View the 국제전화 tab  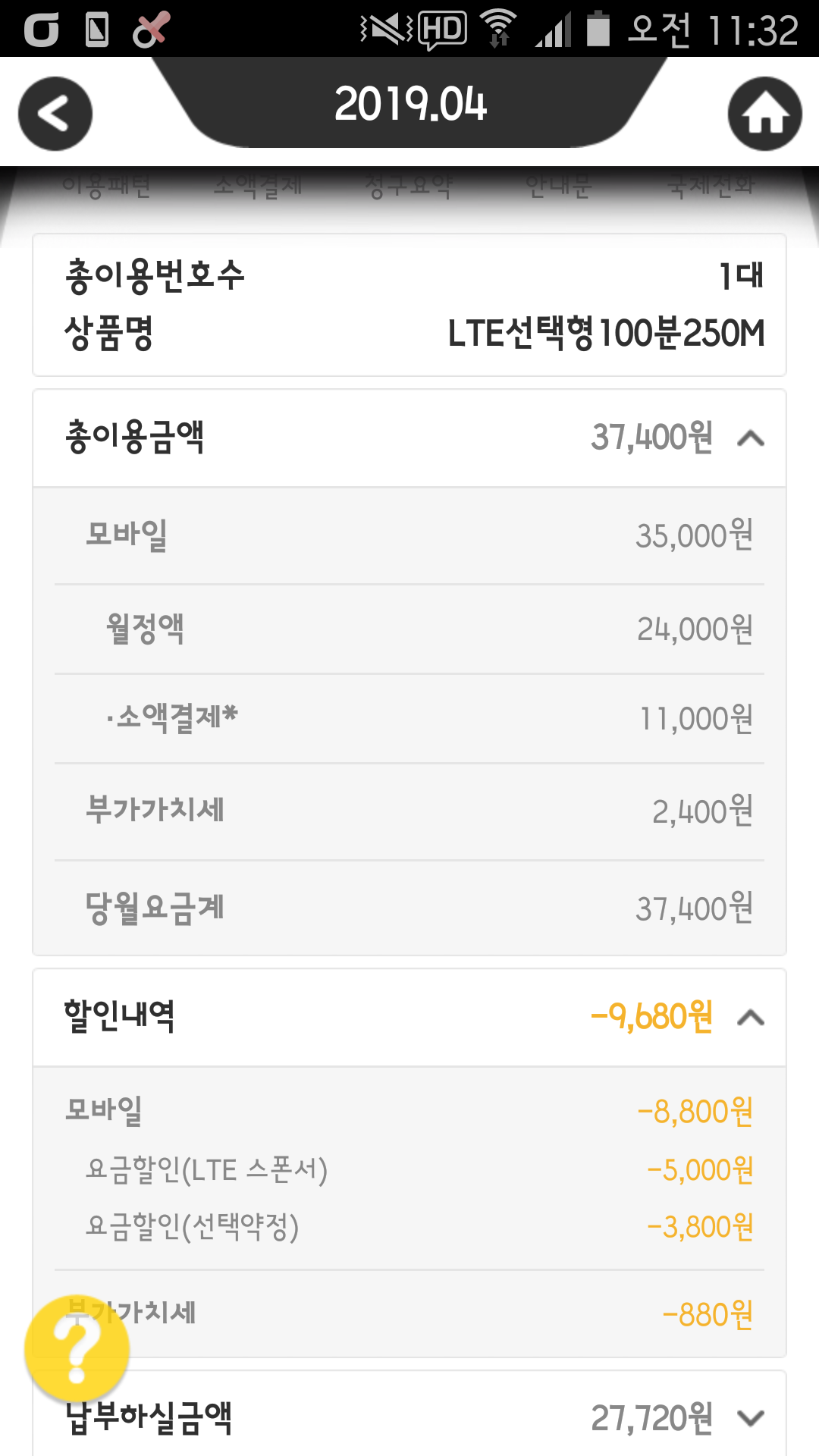pos(711,186)
